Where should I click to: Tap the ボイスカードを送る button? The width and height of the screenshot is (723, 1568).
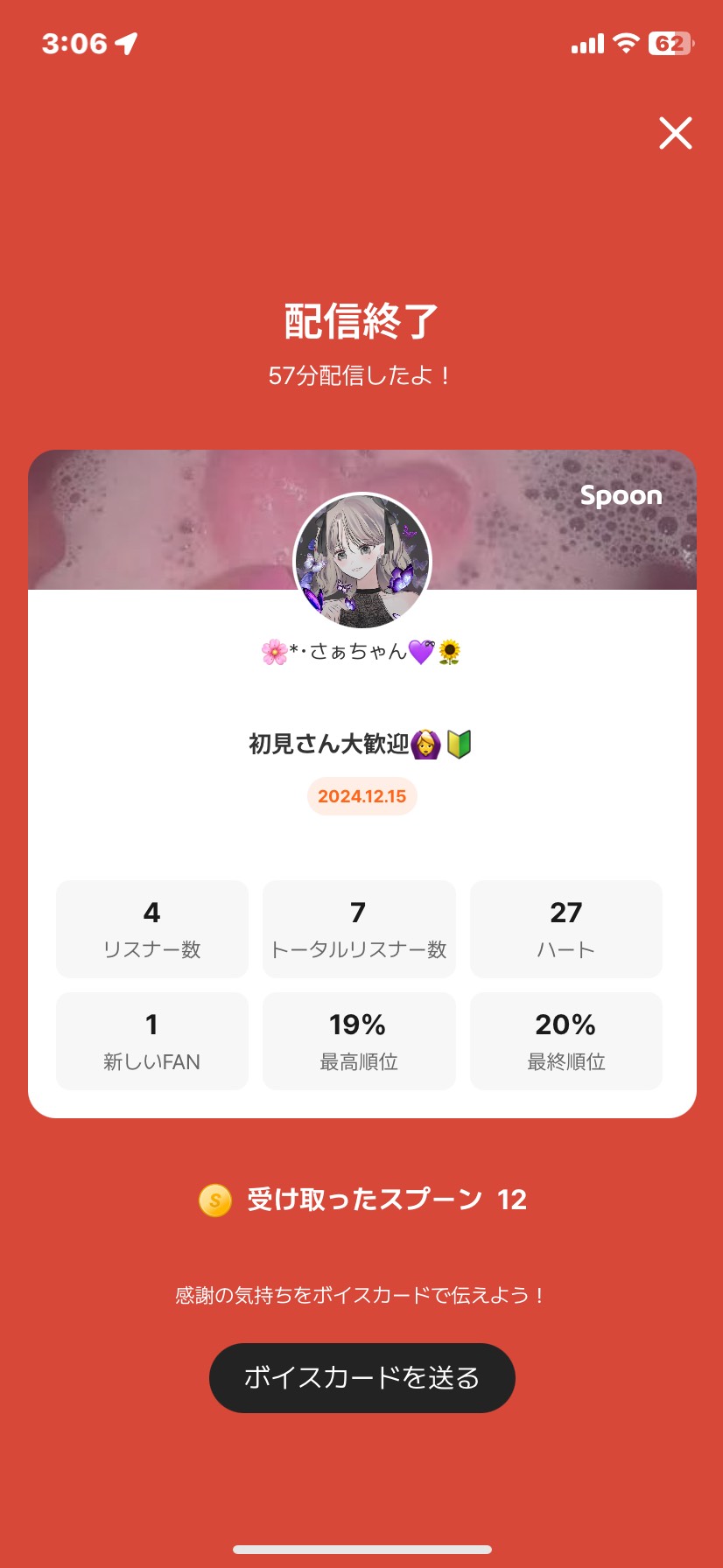coord(361,1377)
